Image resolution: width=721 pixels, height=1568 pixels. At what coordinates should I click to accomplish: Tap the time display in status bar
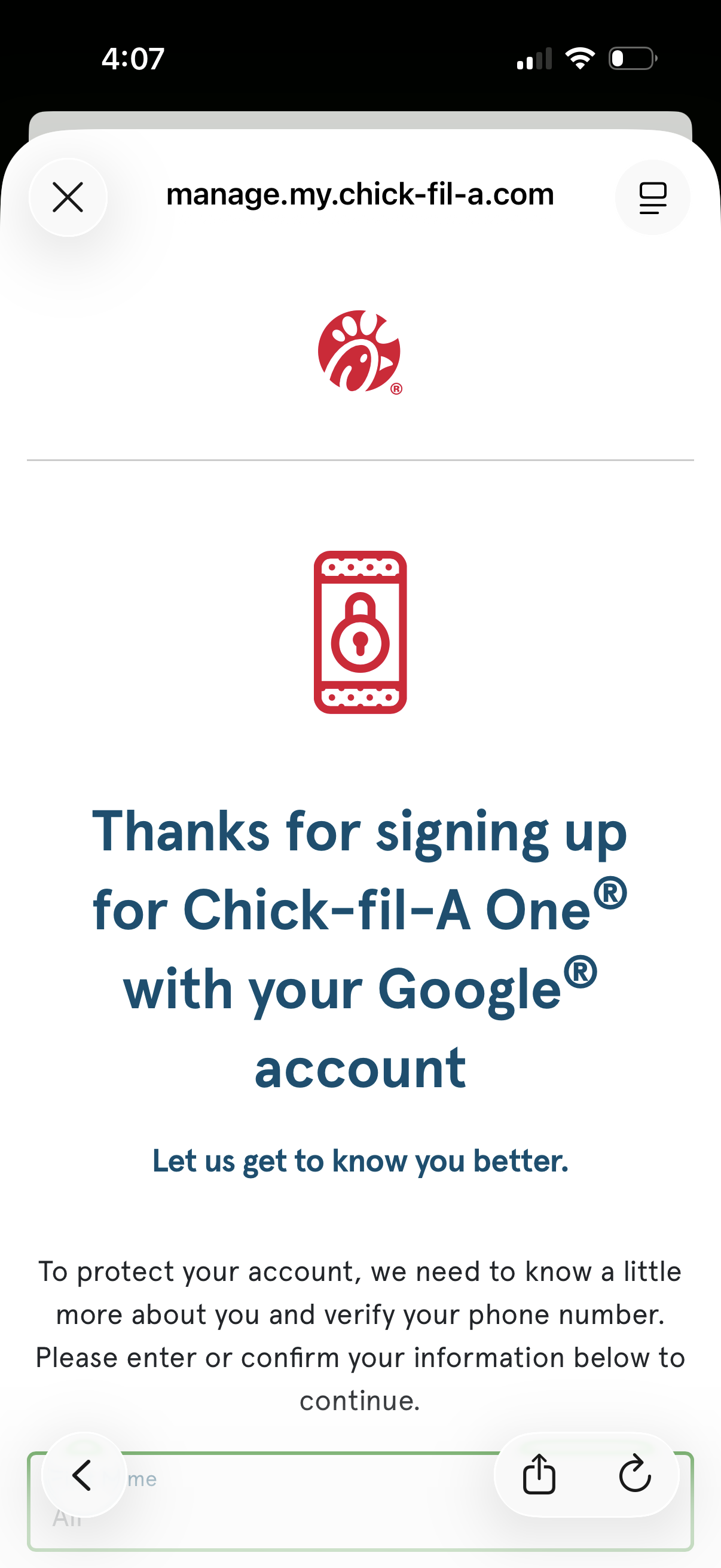click(133, 58)
